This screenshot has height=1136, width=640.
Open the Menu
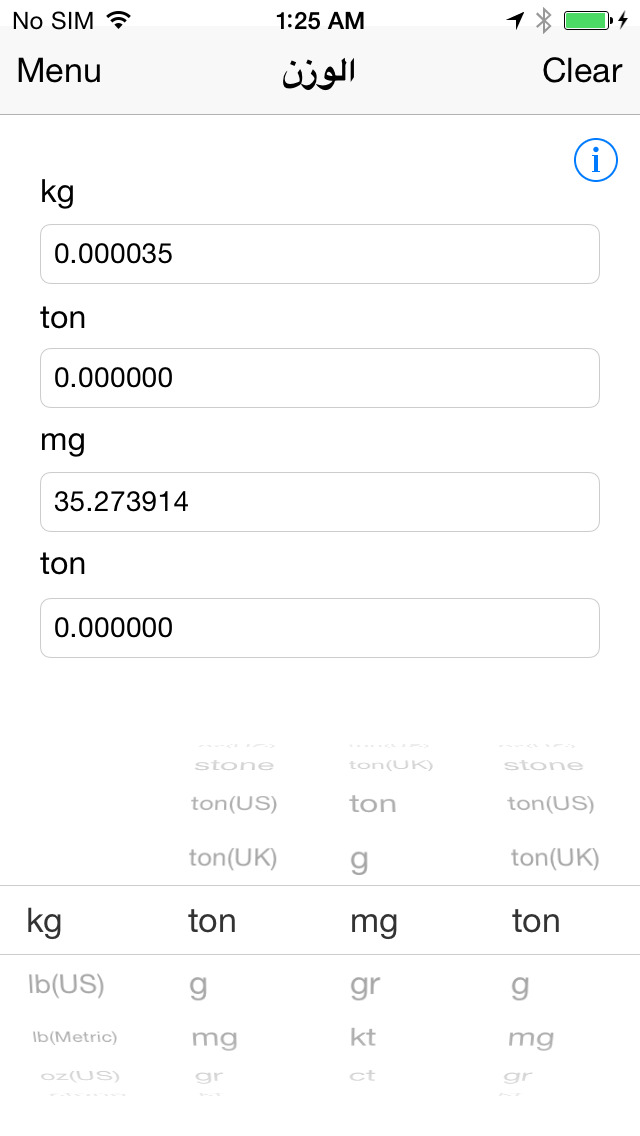(x=59, y=71)
